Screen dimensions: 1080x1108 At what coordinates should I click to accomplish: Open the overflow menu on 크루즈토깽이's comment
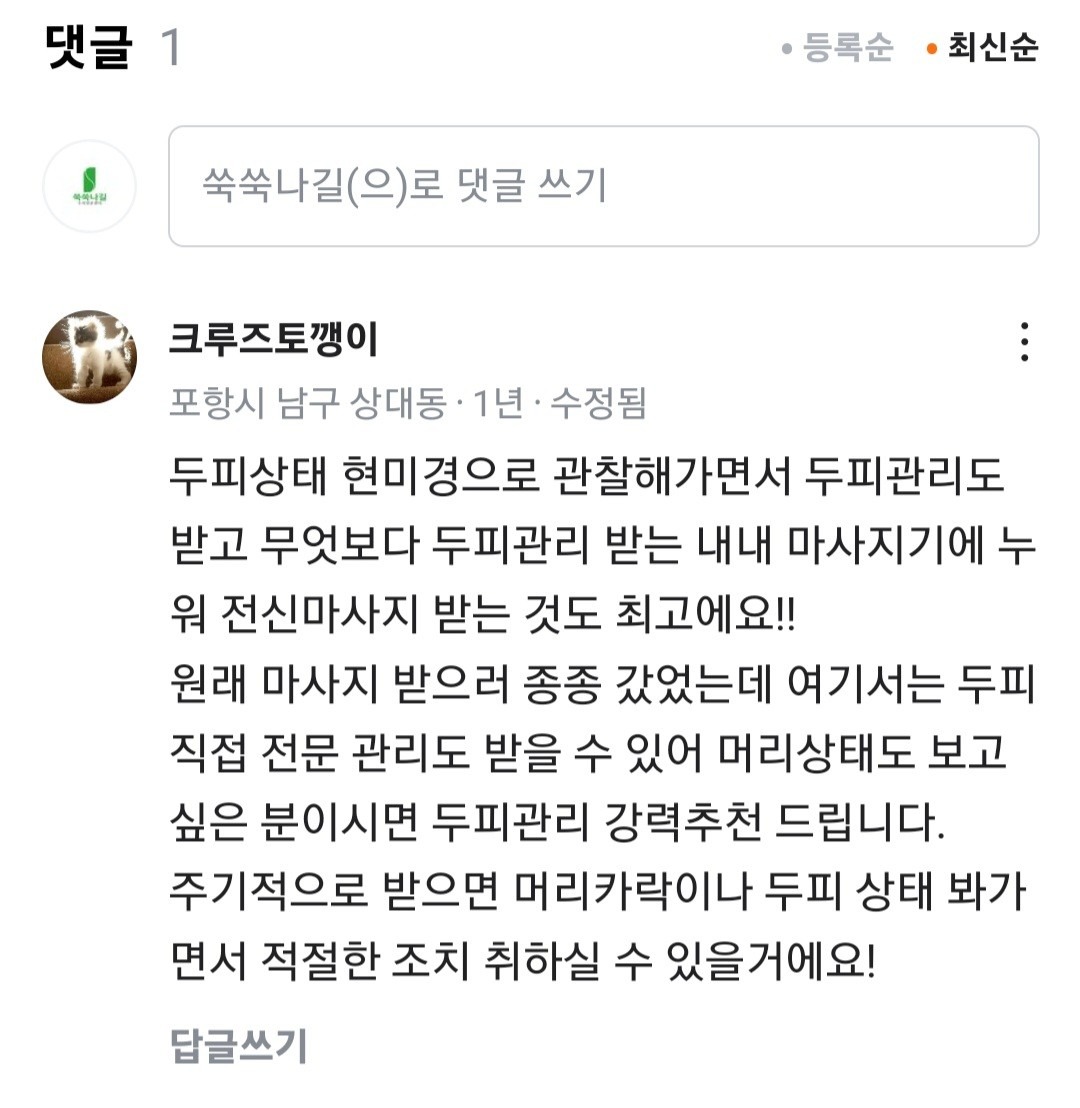point(1024,342)
